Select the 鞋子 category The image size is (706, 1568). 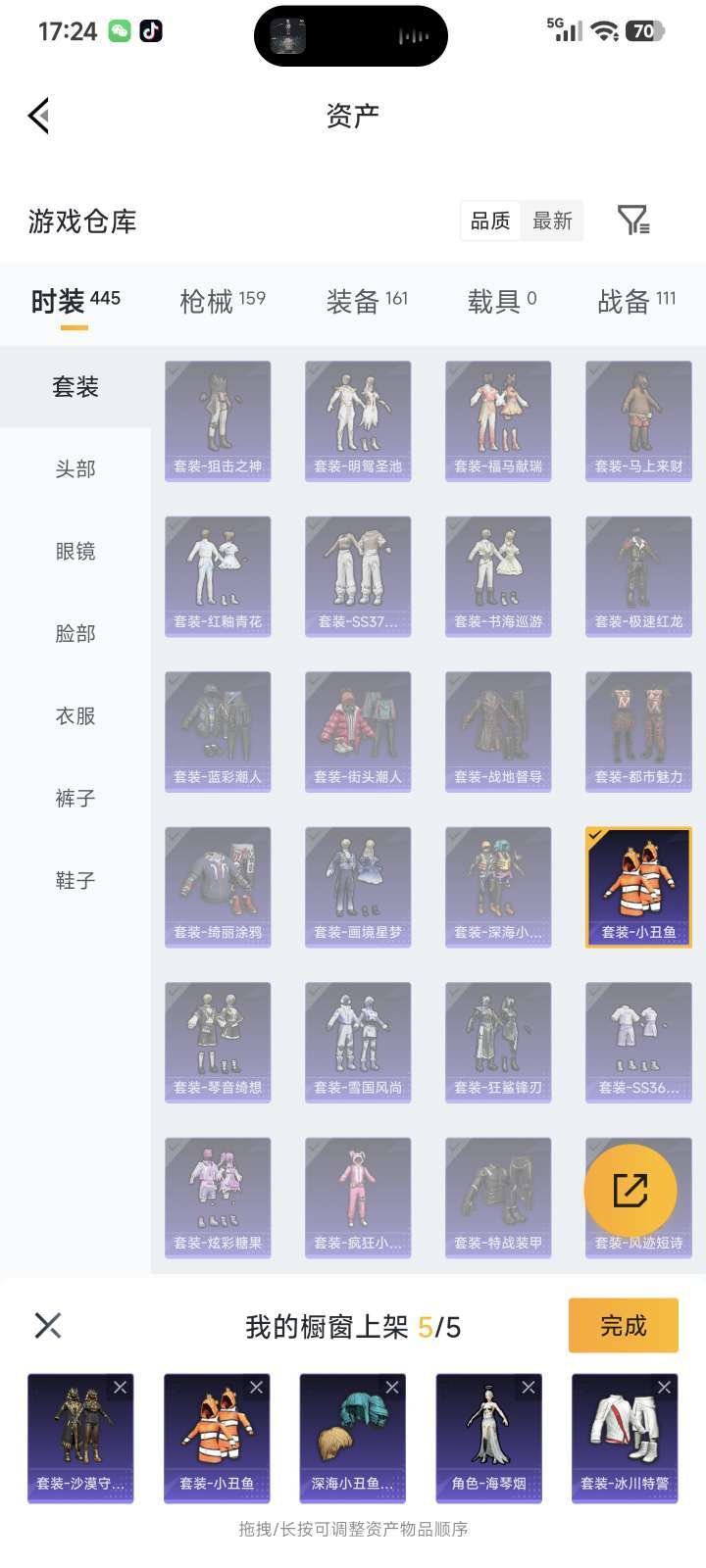76,881
